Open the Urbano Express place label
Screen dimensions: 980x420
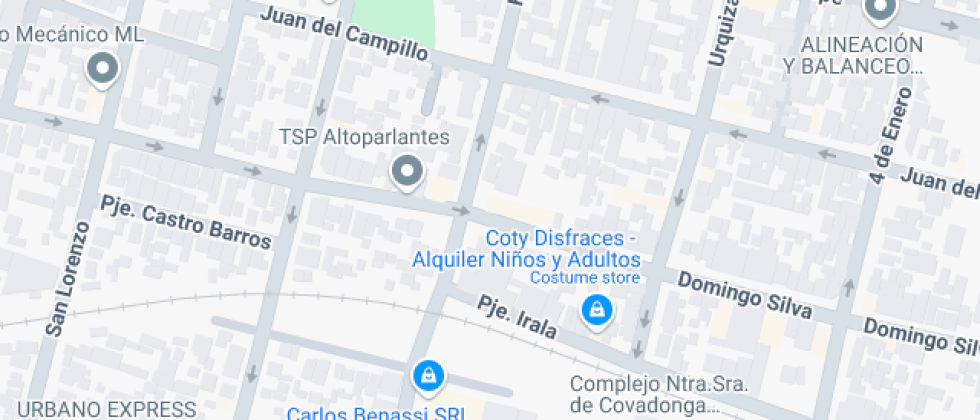click(x=107, y=410)
